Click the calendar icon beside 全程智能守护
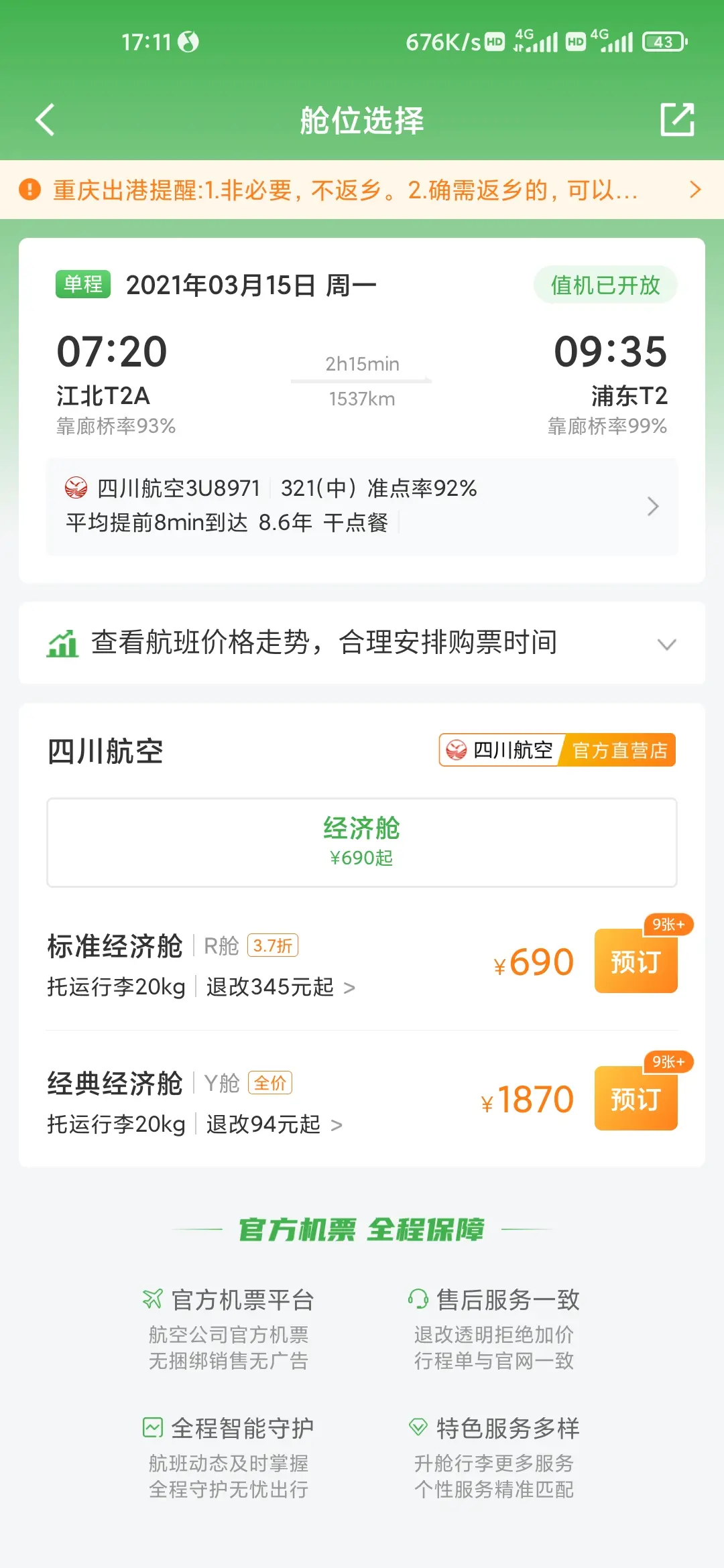 click(152, 1428)
